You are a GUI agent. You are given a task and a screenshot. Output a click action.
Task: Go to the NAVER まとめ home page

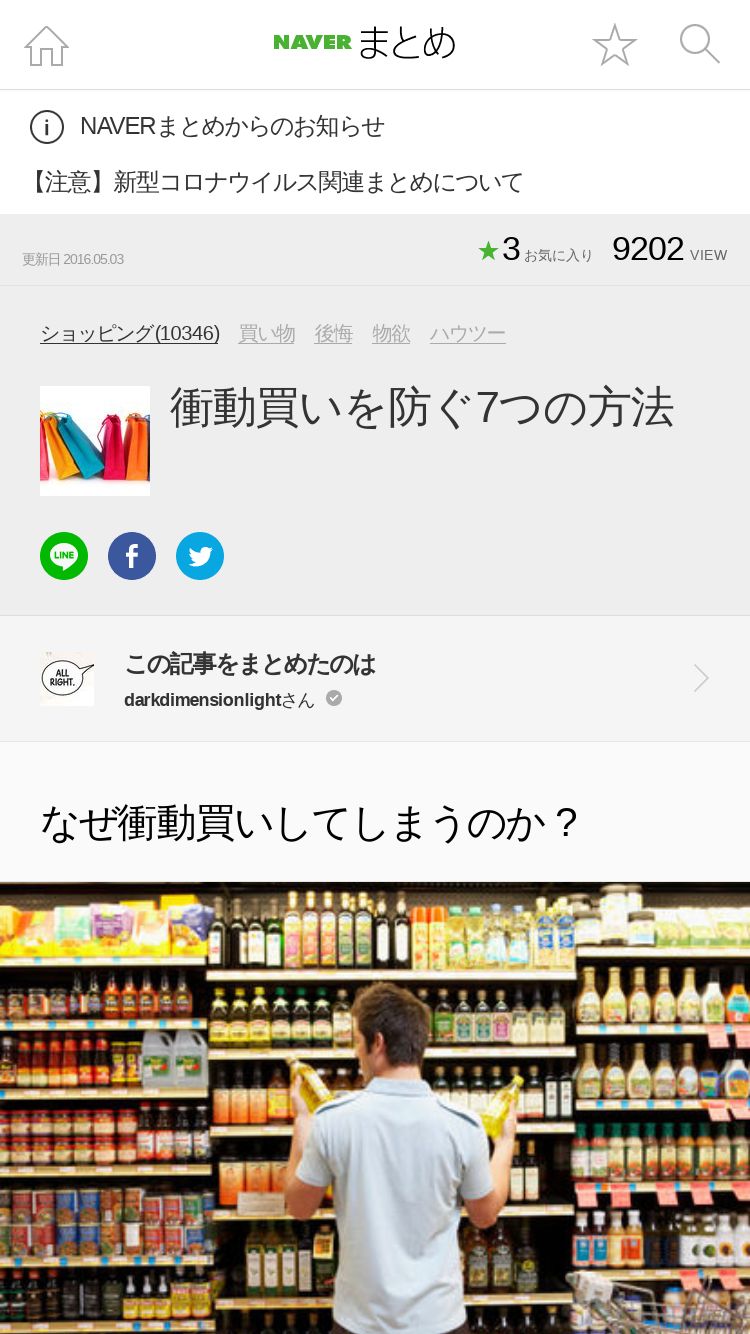46,46
